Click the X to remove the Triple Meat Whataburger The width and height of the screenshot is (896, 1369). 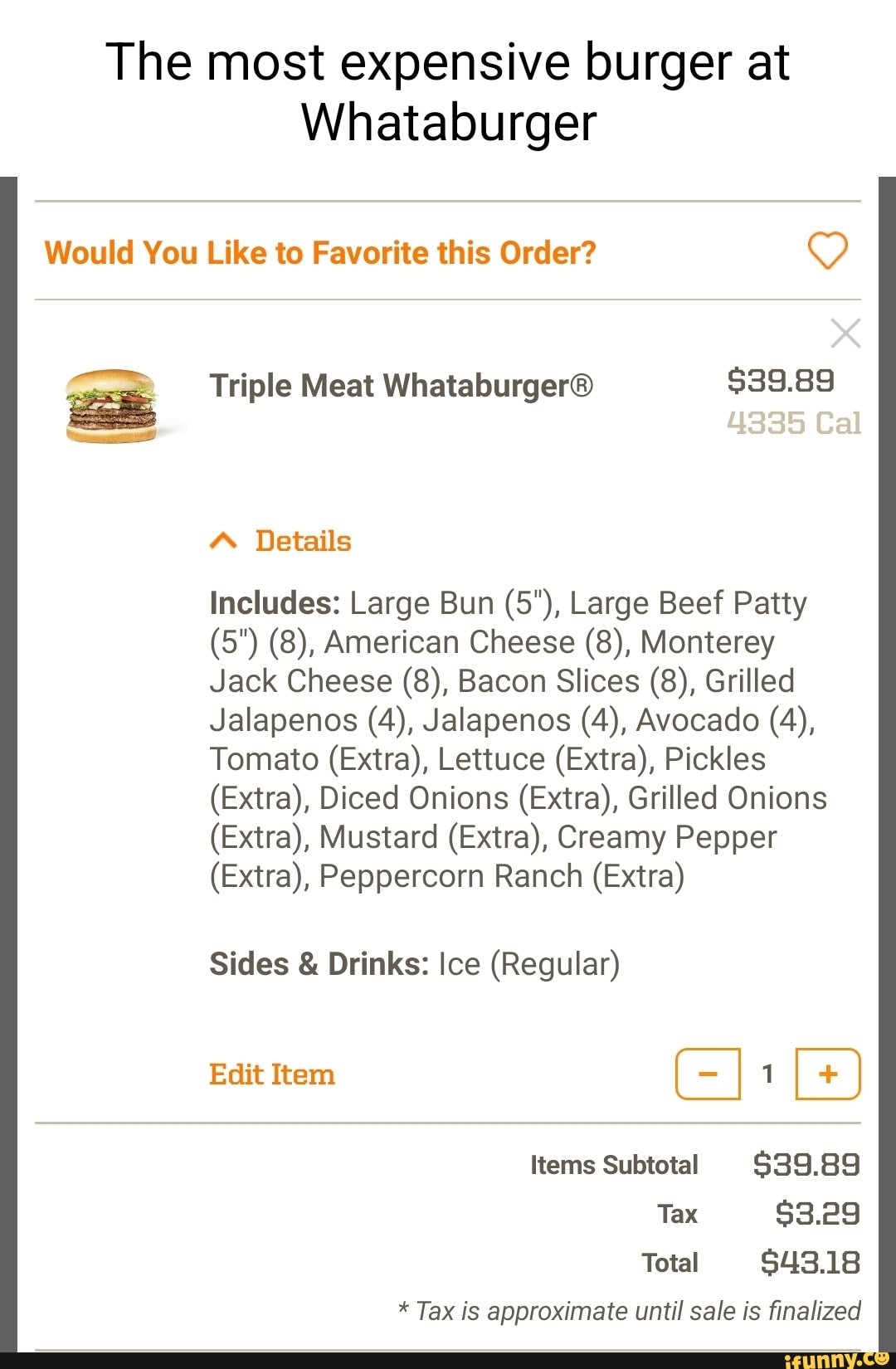pyautogui.click(x=846, y=333)
